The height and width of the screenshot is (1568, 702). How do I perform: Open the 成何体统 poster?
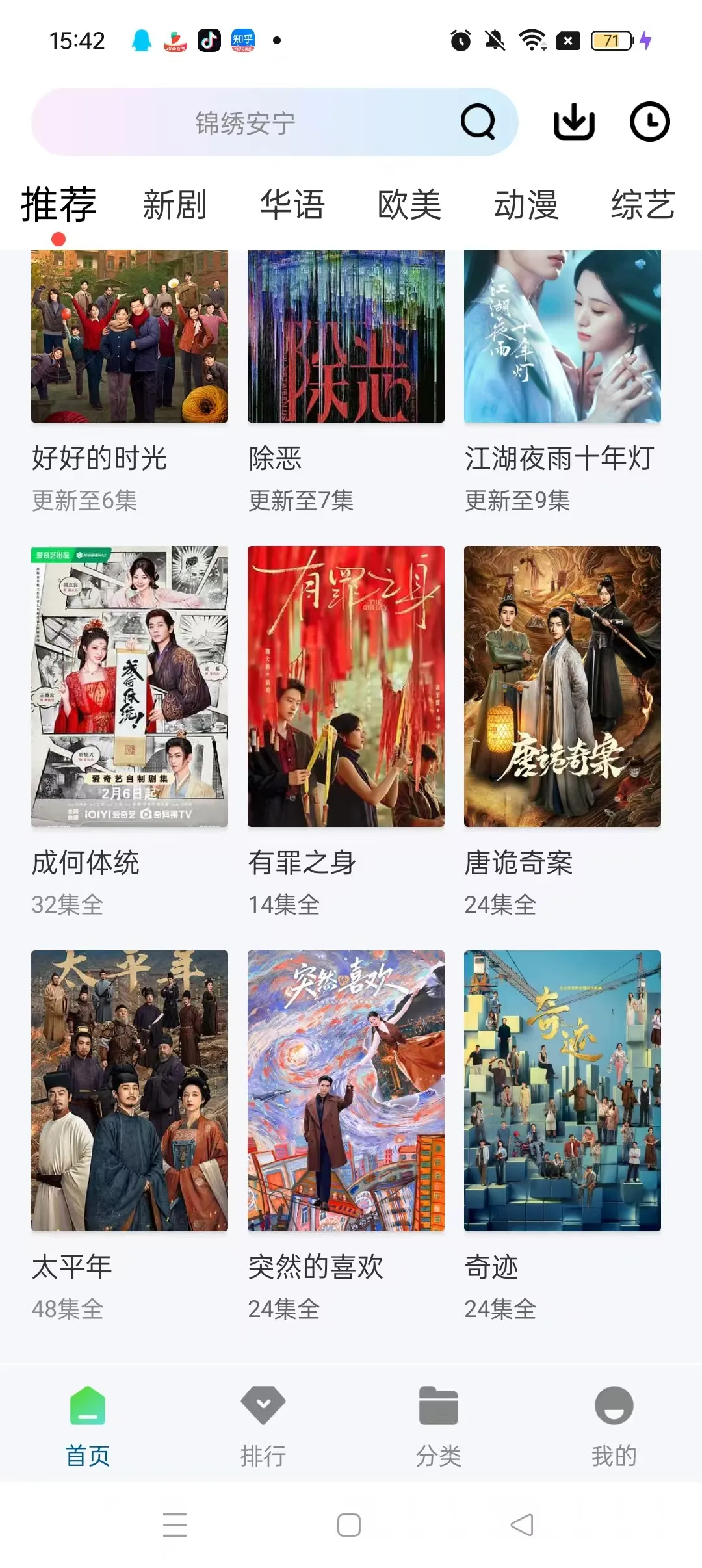point(129,686)
